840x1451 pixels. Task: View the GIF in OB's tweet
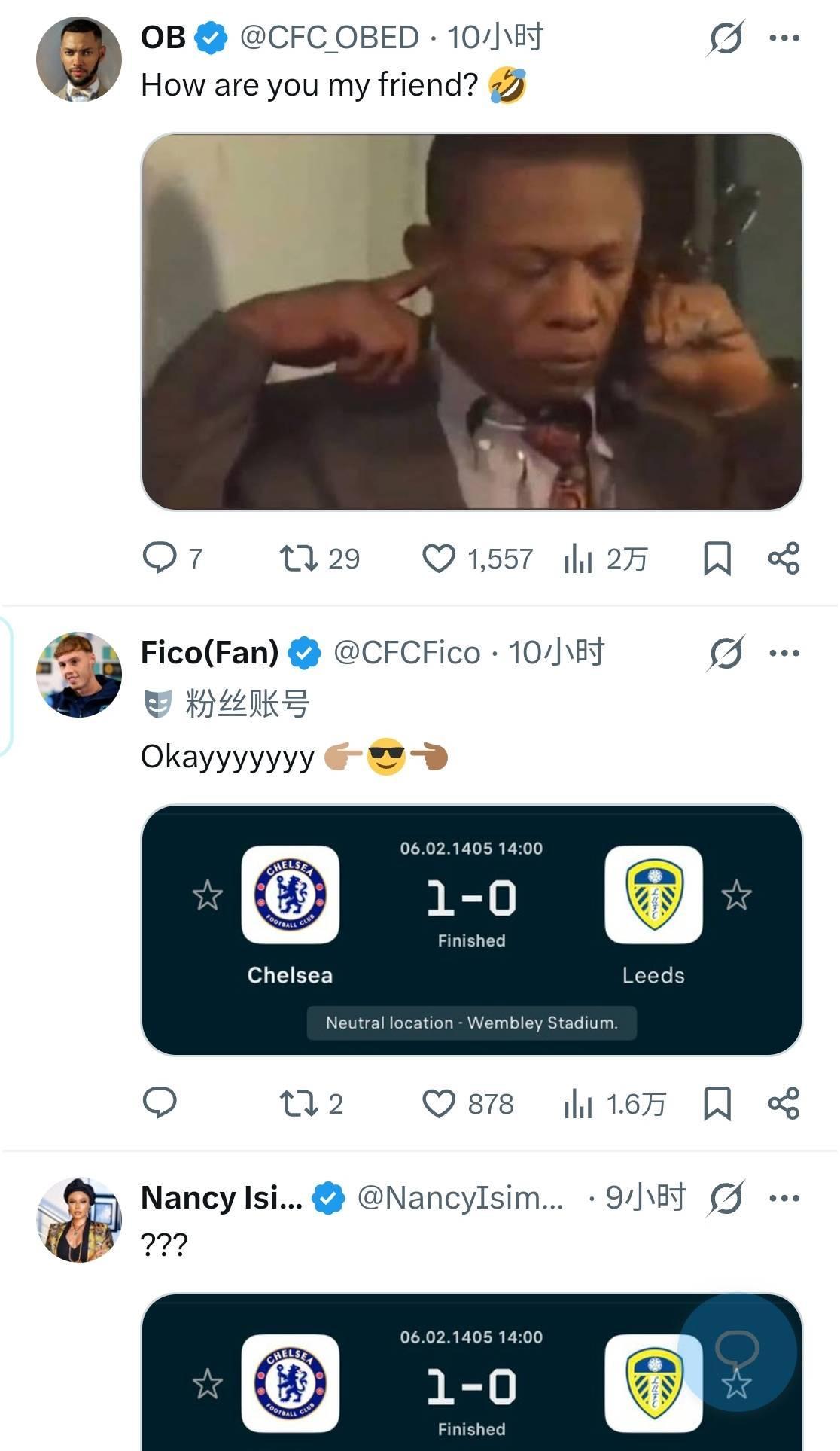[x=471, y=322]
